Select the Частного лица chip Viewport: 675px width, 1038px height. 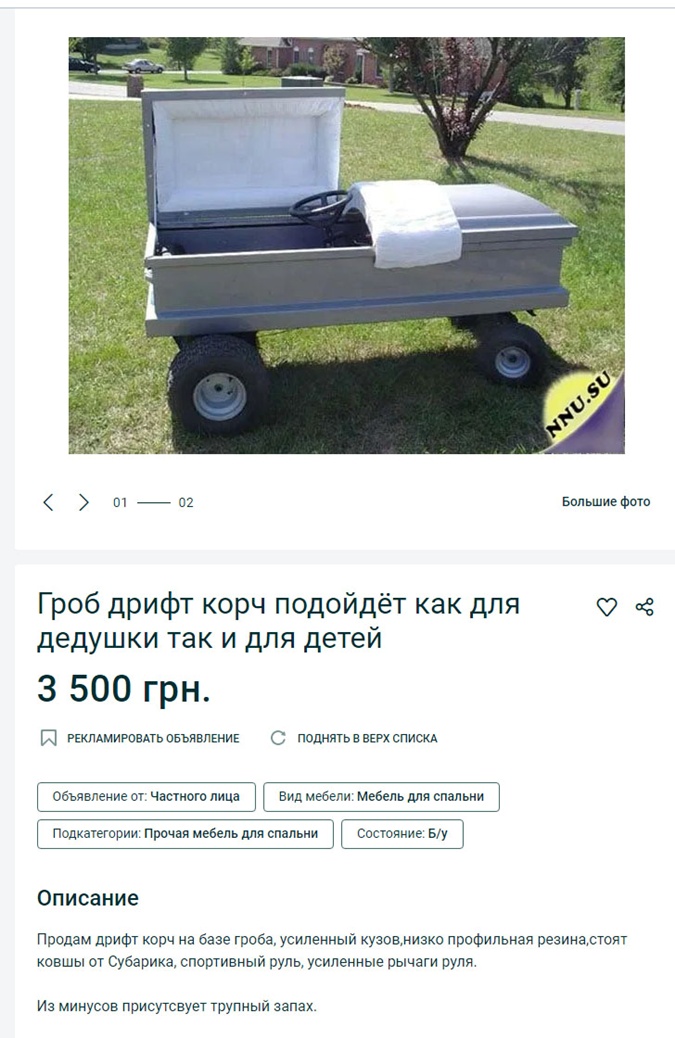click(146, 797)
